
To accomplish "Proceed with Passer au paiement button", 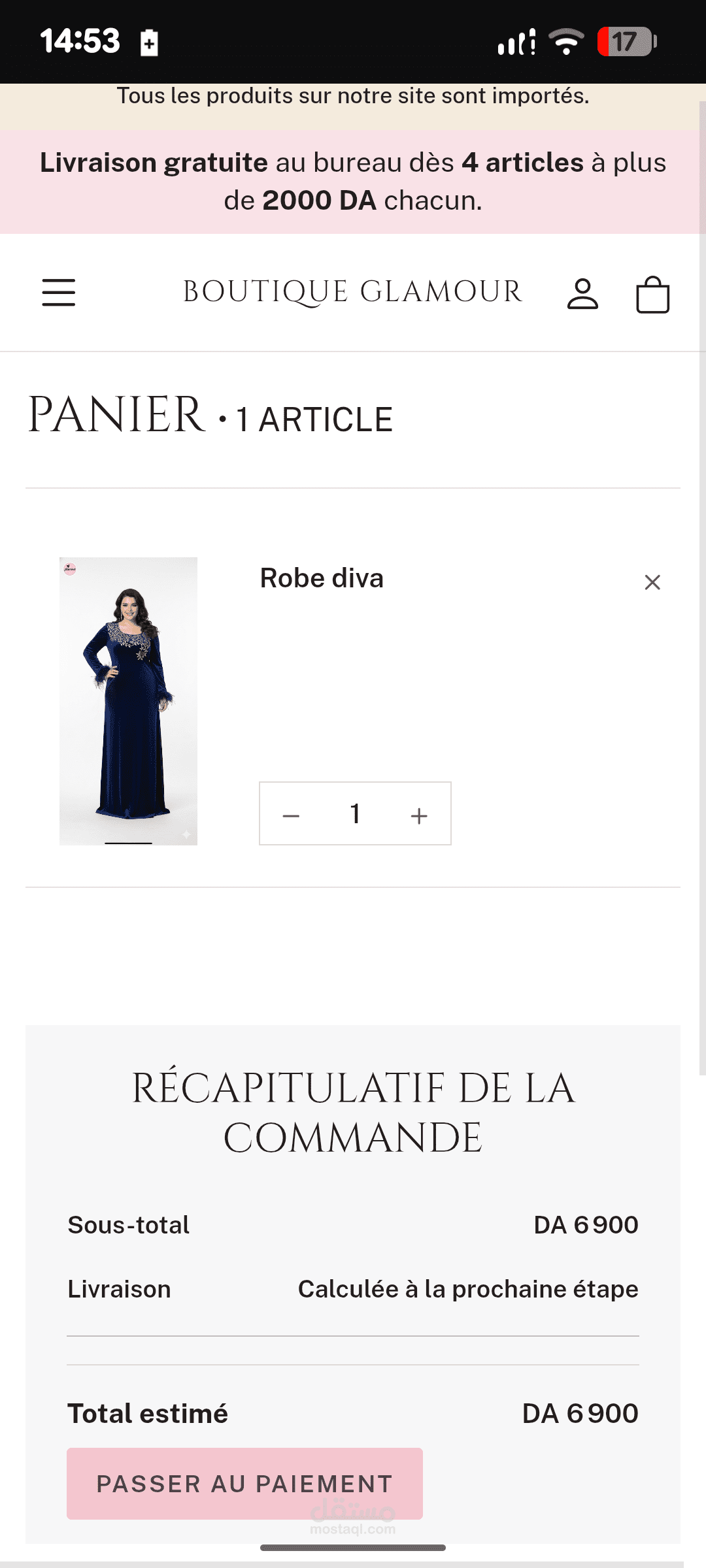I will (244, 1484).
